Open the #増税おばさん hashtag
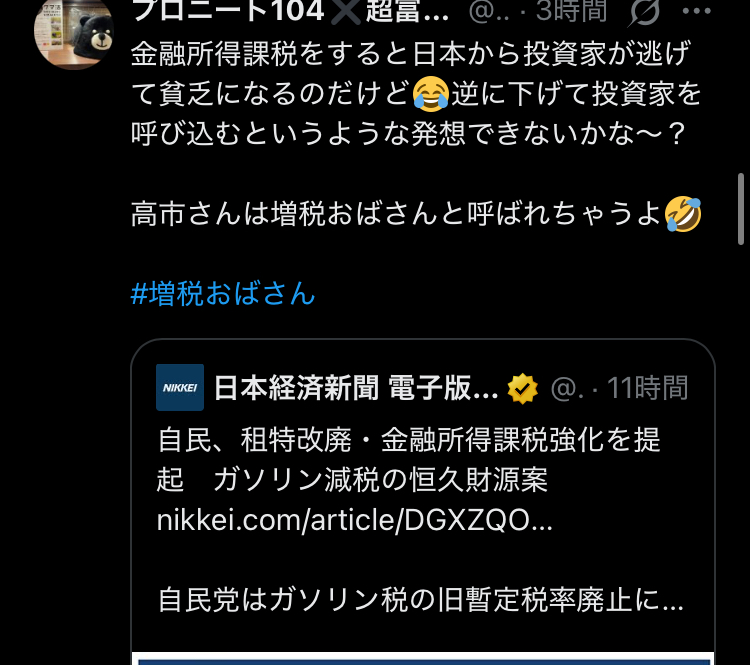Image resolution: width=750 pixels, height=665 pixels. [223, 293]
